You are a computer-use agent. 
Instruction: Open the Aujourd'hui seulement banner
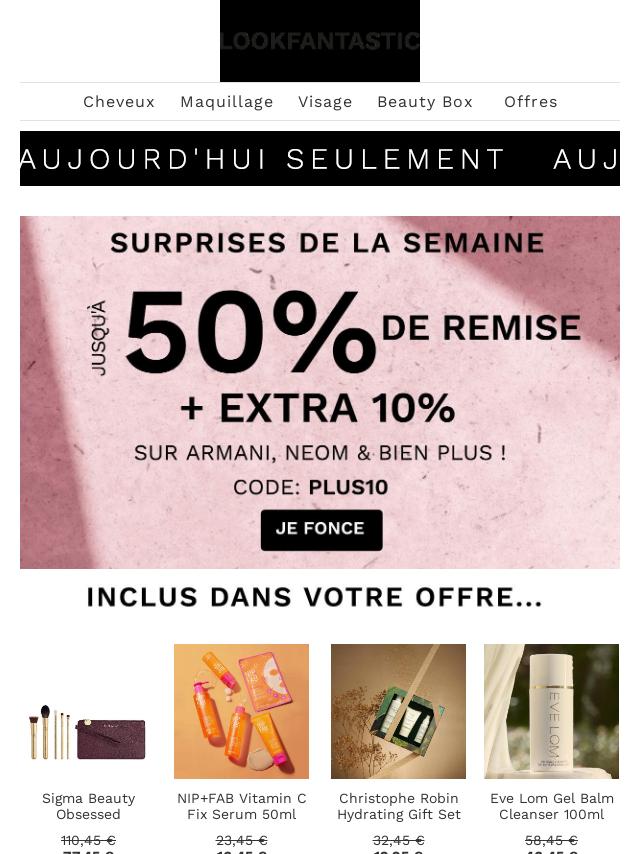pyautogui.click(x=320, y=159)
